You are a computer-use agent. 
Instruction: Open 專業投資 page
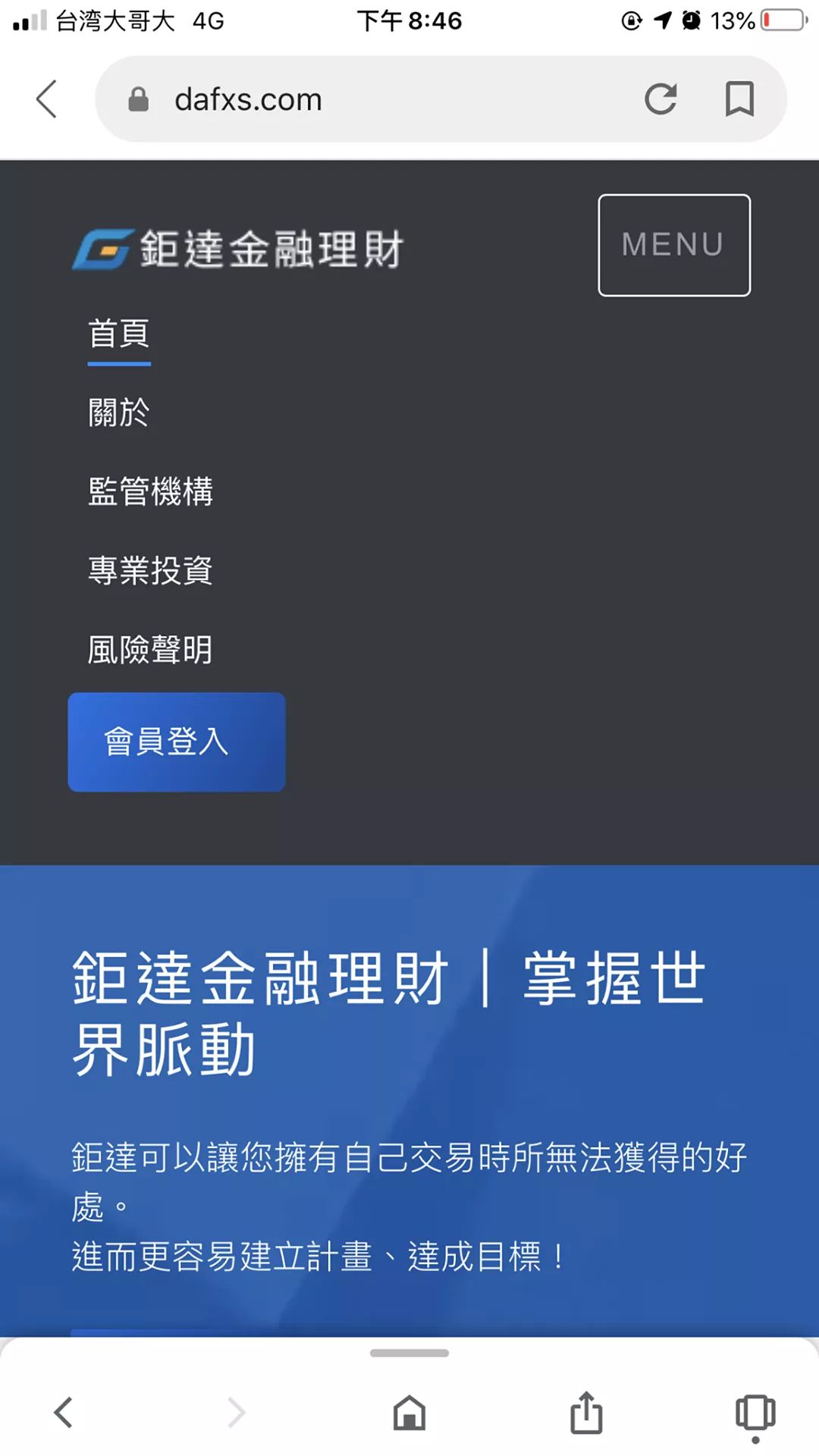point(150,571)
